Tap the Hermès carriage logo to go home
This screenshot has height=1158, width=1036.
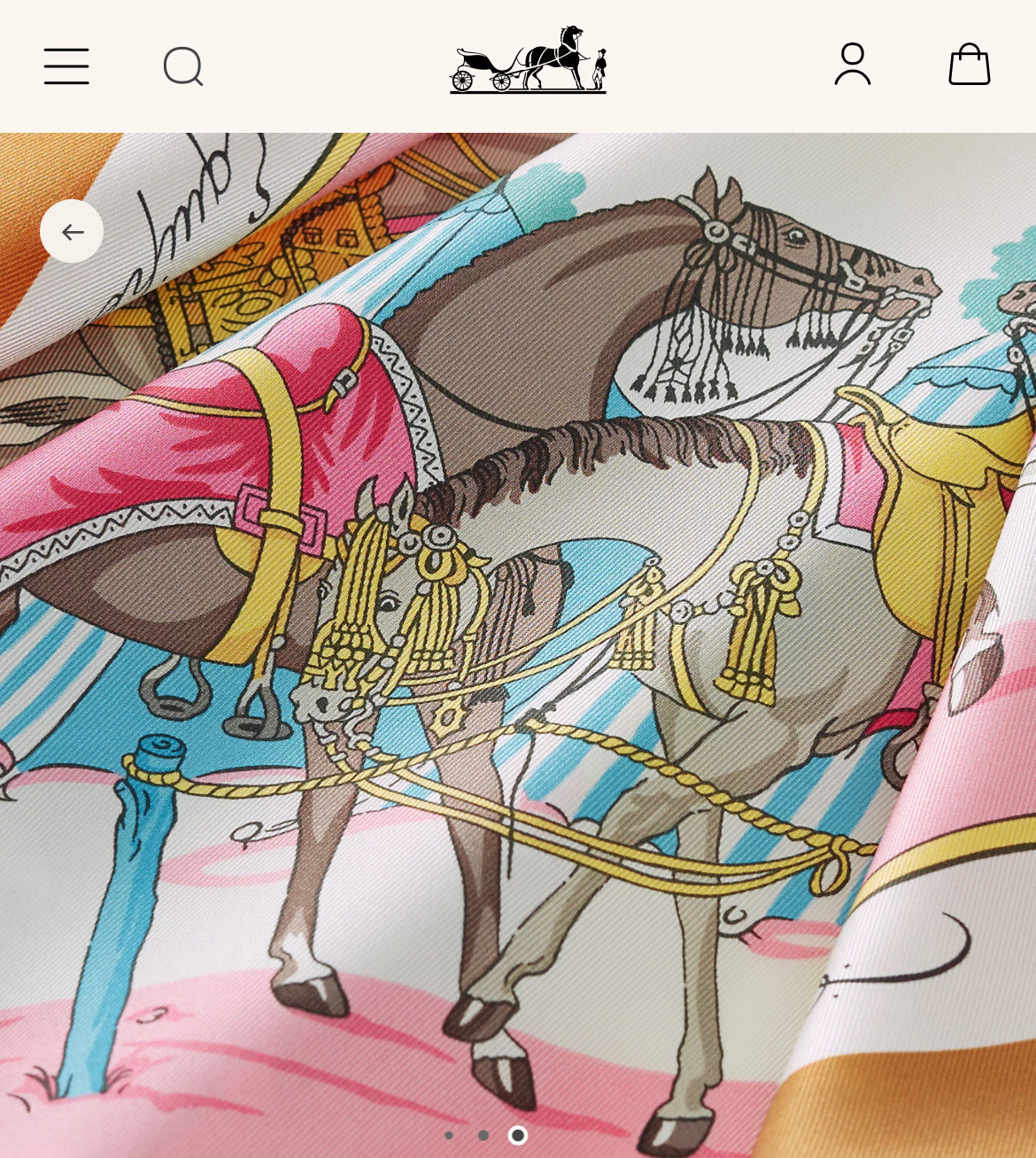coord(528,60)
